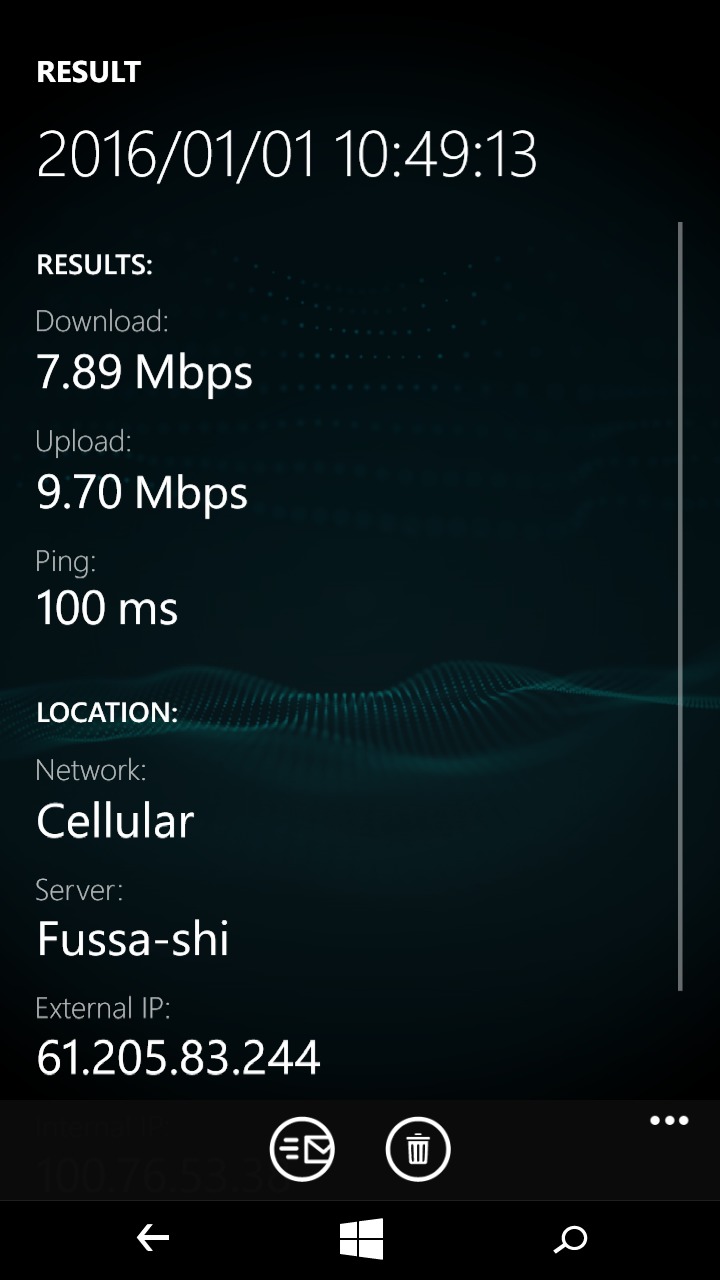The width and height of the screenshot is (720, 1280).
Task: Delete this result with the trash icon
Action: [418, 1149]
